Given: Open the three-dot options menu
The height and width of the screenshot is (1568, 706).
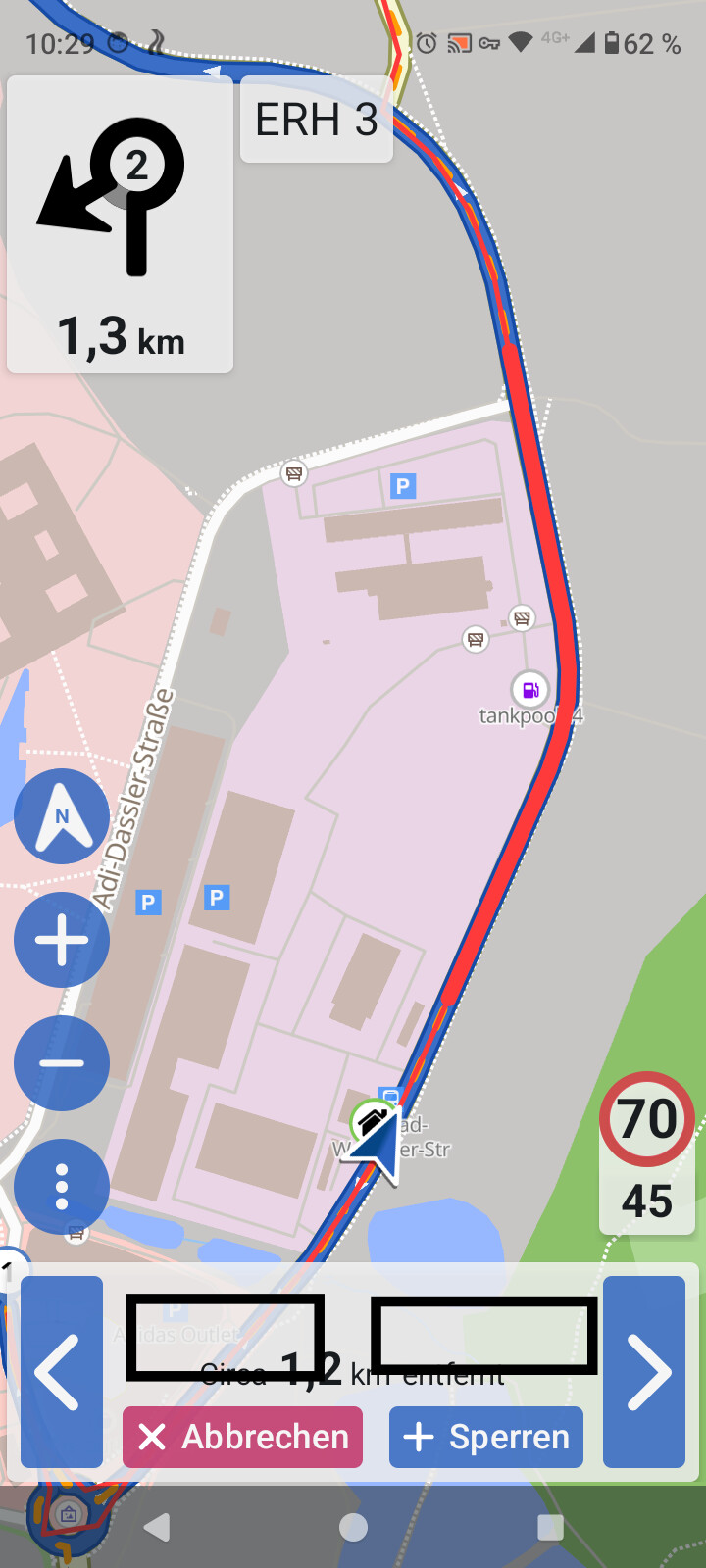Looking at the screenshot, I should (62, 1187).
